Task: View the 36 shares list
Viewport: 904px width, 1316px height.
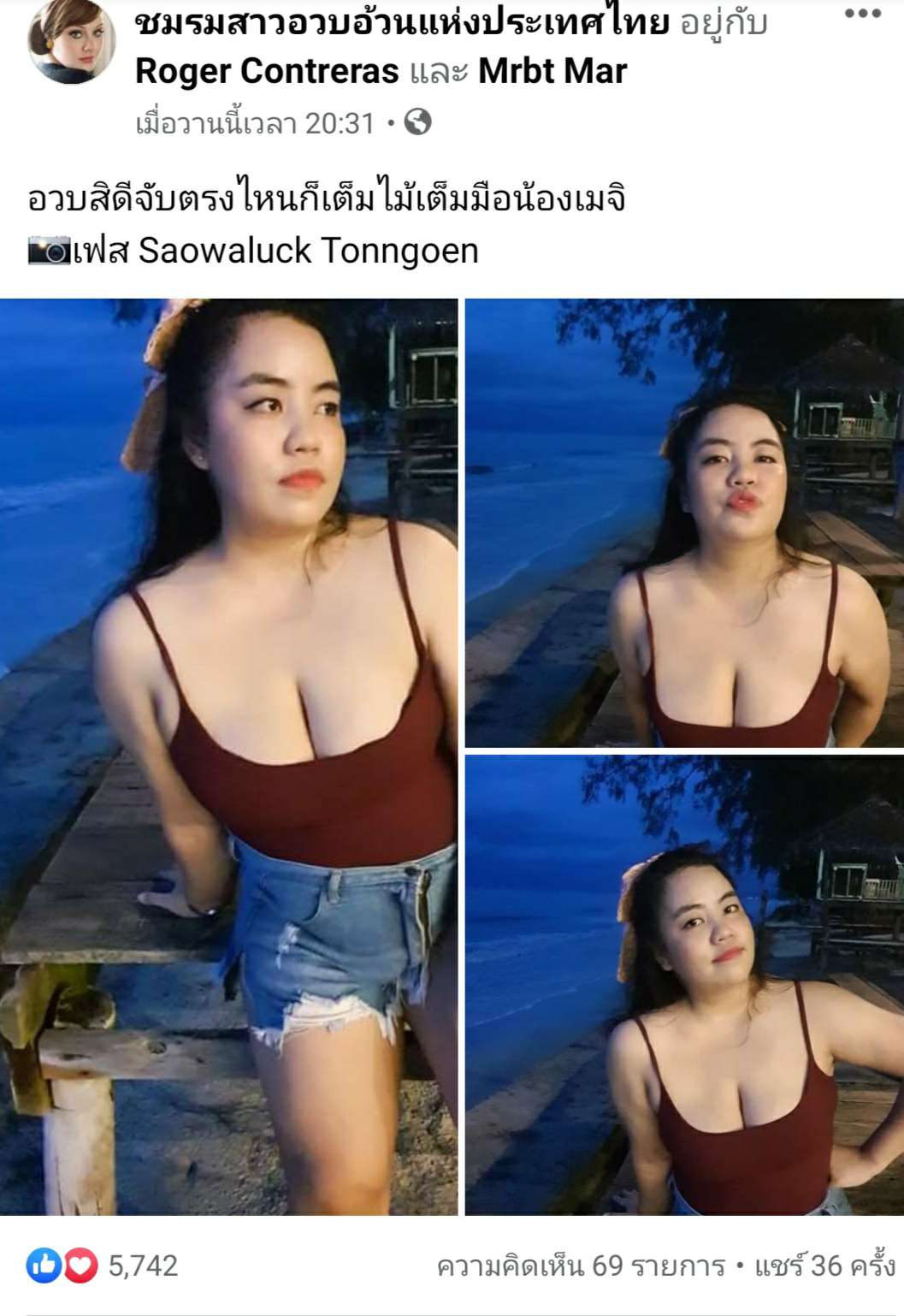Action: point(824,1266)
